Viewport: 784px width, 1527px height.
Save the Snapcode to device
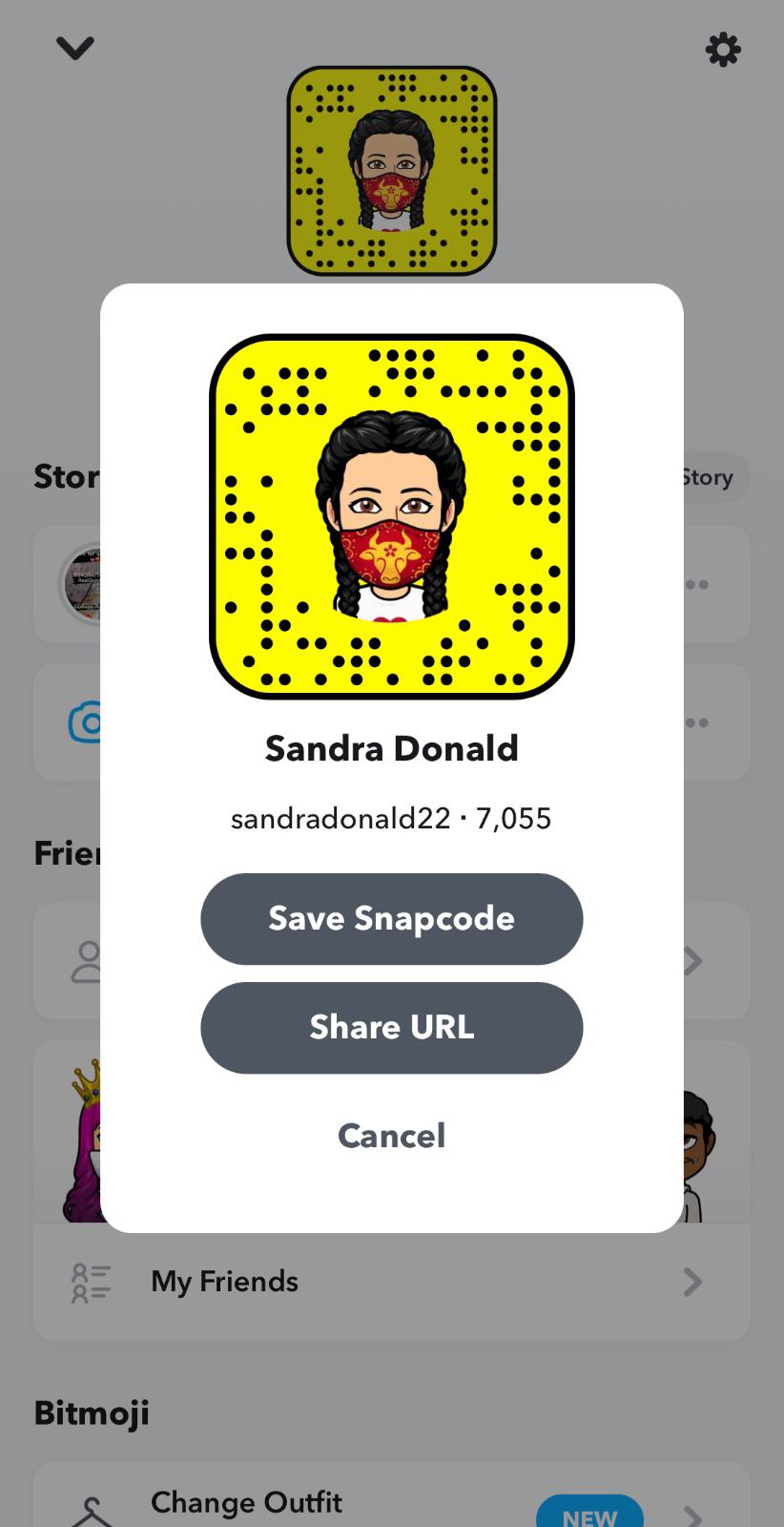[x=391, y=918]
